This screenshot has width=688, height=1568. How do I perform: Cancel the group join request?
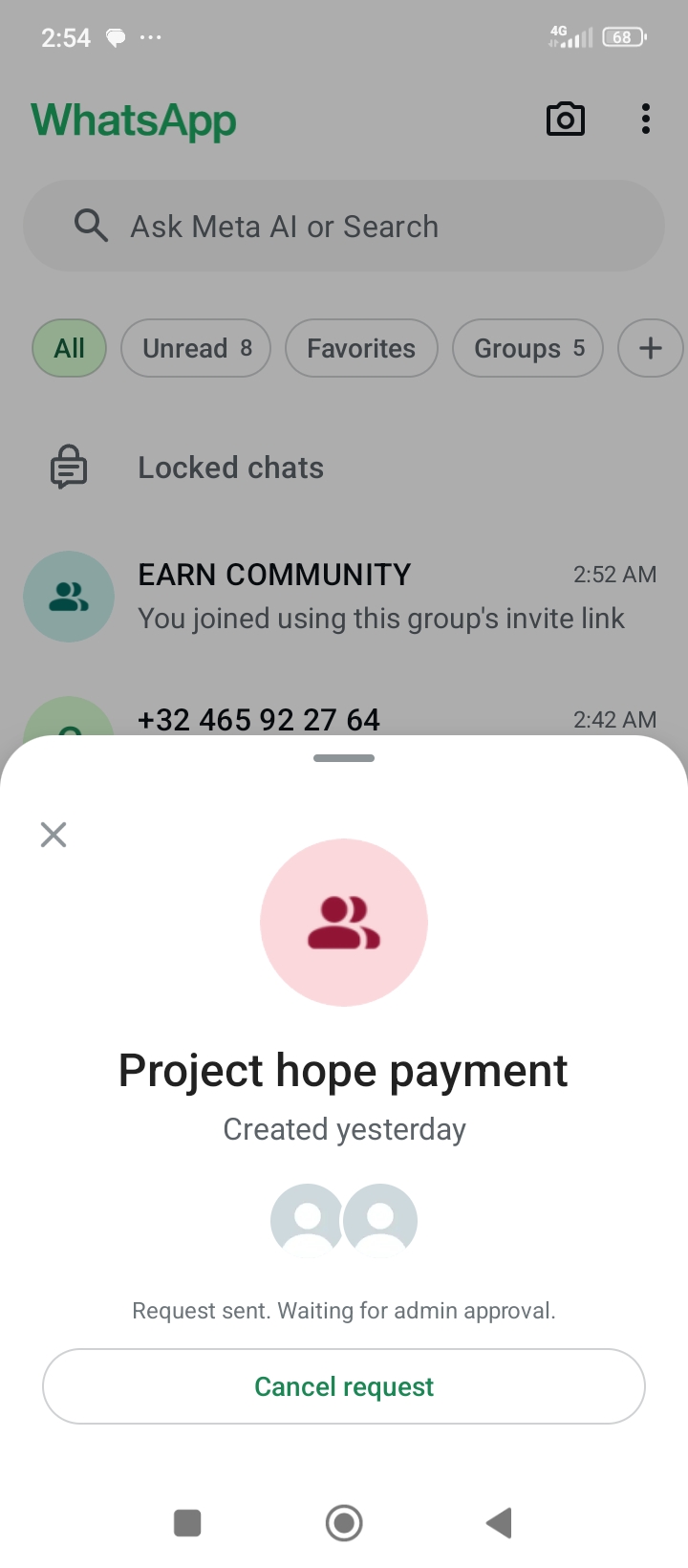tap(344, 1386)
